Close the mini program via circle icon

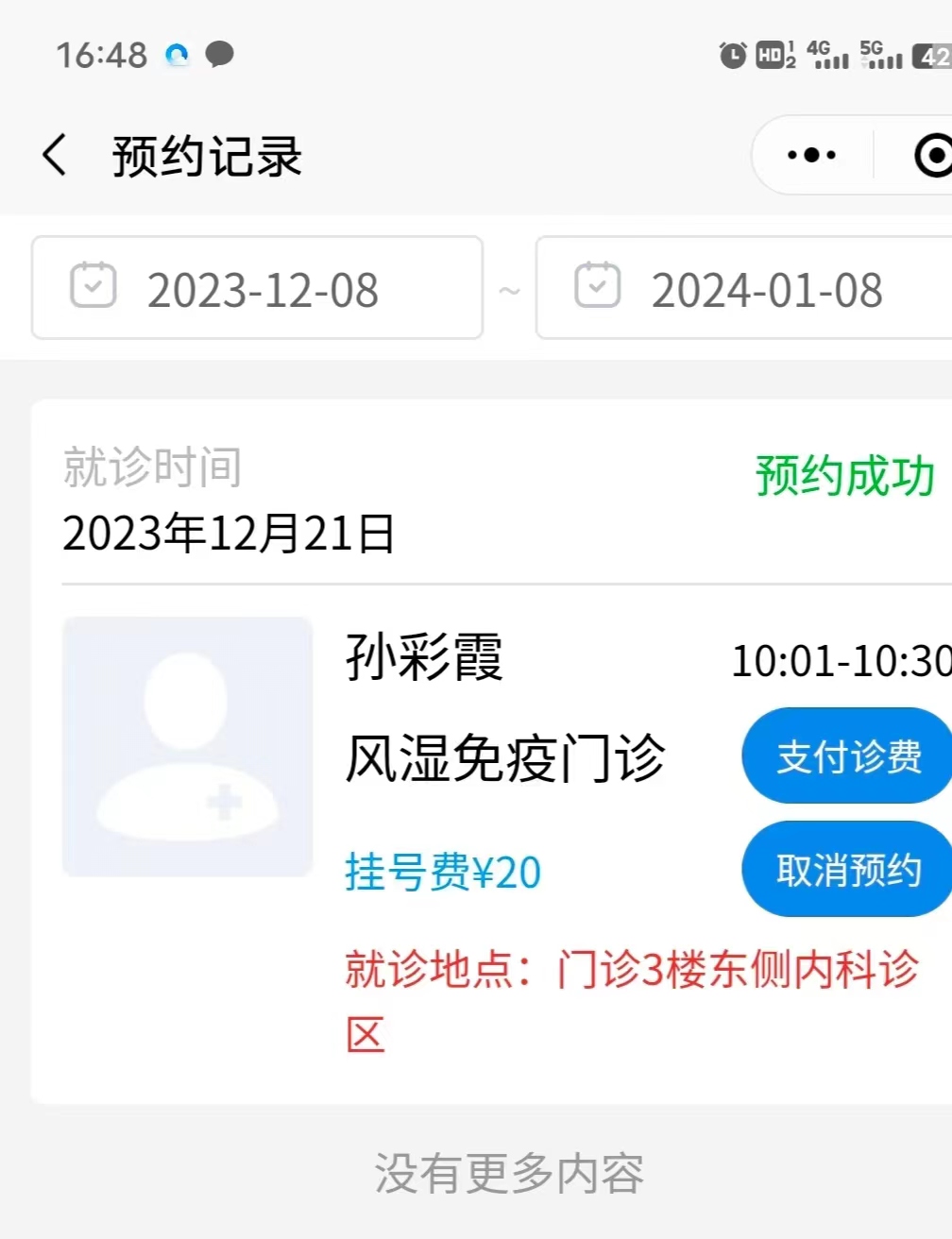tap(931, 155)
